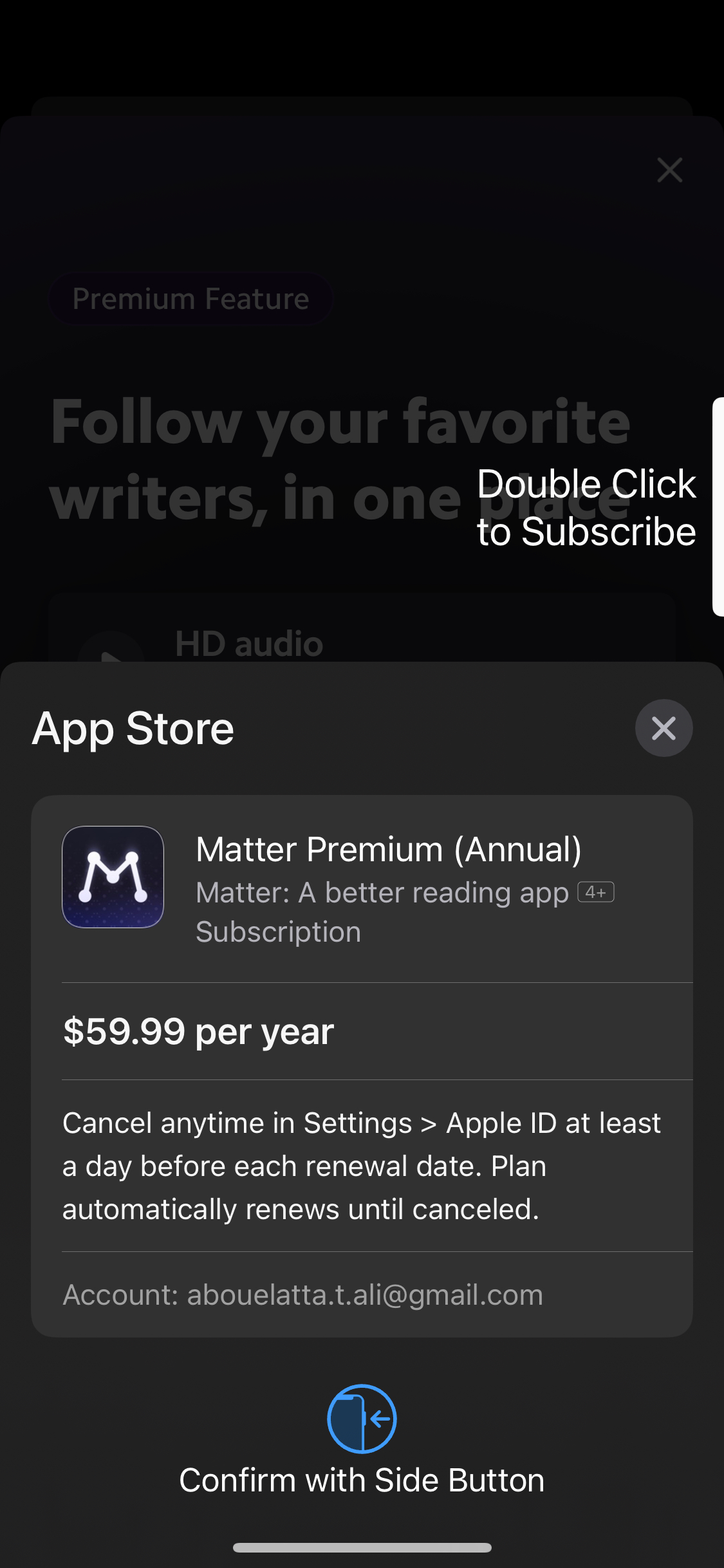Viewport: 724px width, 1568px height.
Task: Tap the Double Click to Subscribe prompt
Action: (x=586, y=507)
